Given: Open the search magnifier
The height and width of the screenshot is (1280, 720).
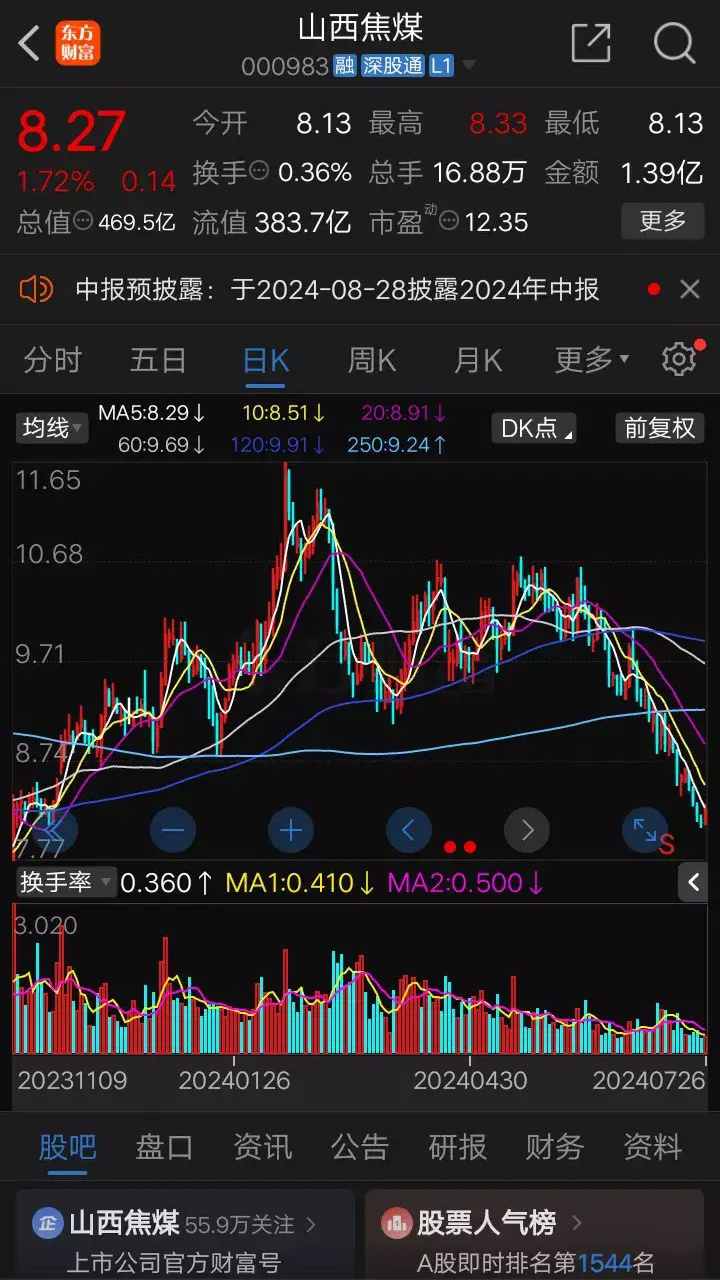Looking at the screenshot, I should click(674, 43).
